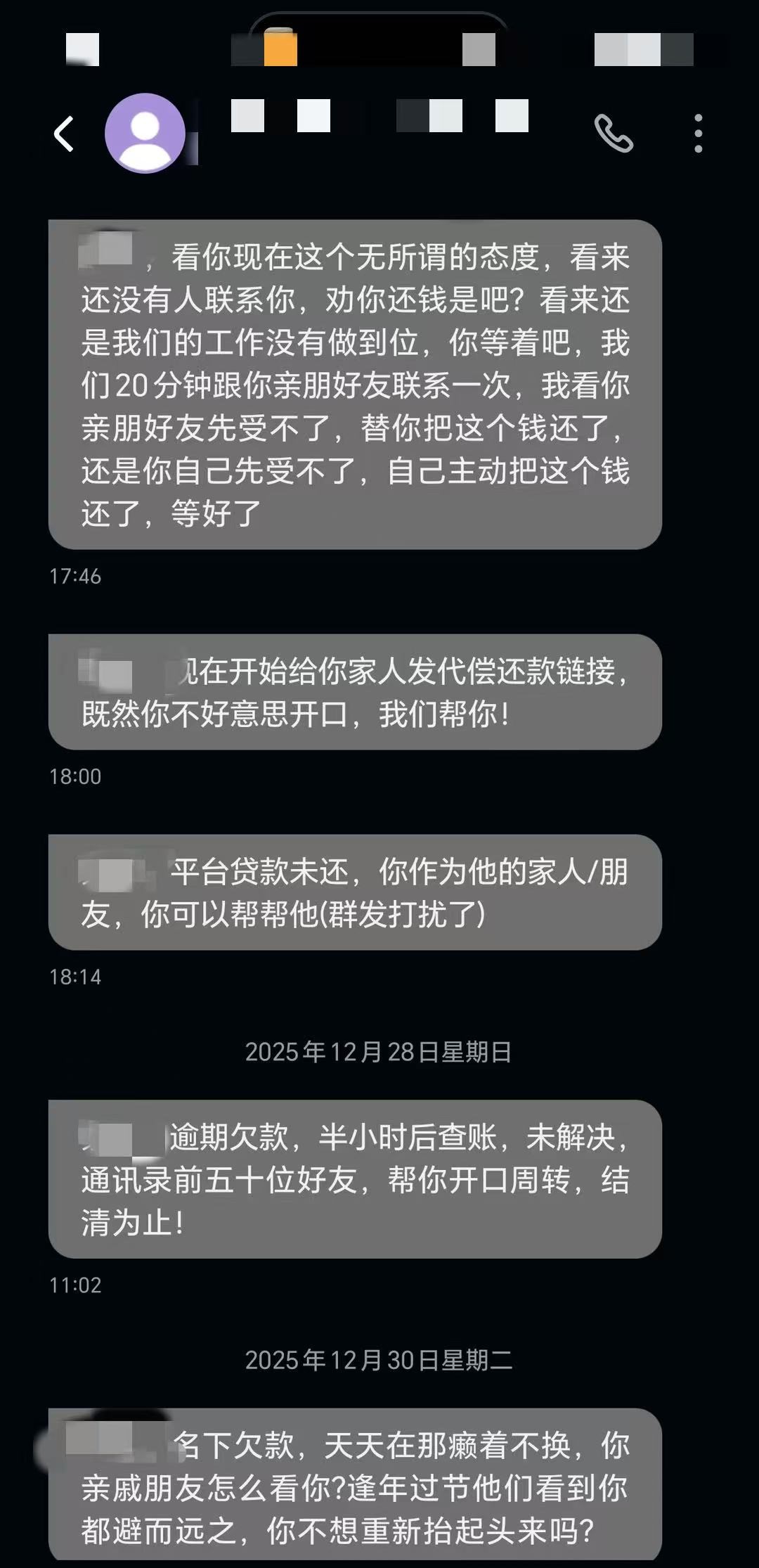Viewport: 759px width, 1568px height.
Task: Tap the date header 2025年12月28日星期日
Action: click(379, 1051)
